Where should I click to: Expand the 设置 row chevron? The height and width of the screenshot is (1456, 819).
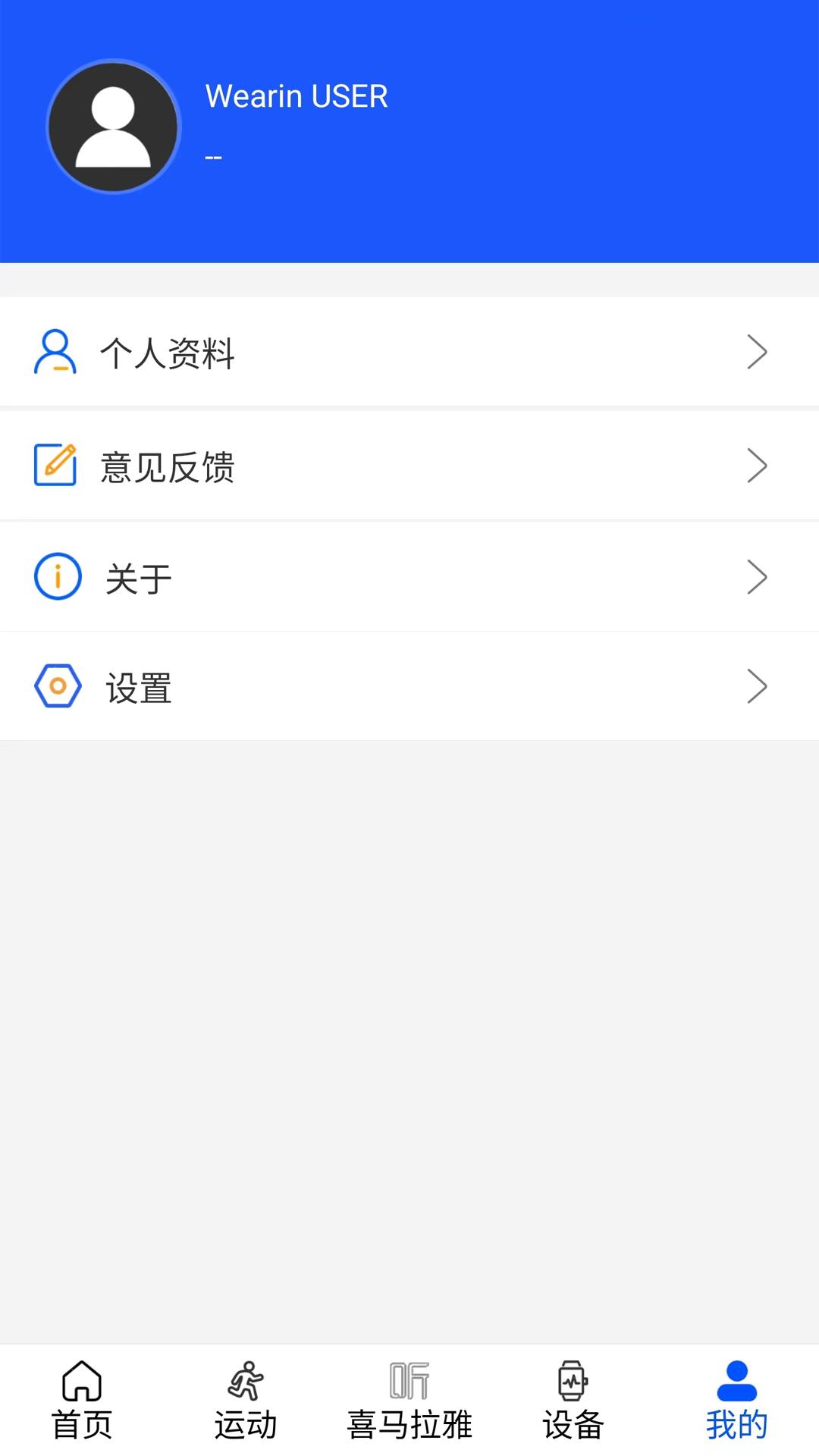[x=756, y=686]
